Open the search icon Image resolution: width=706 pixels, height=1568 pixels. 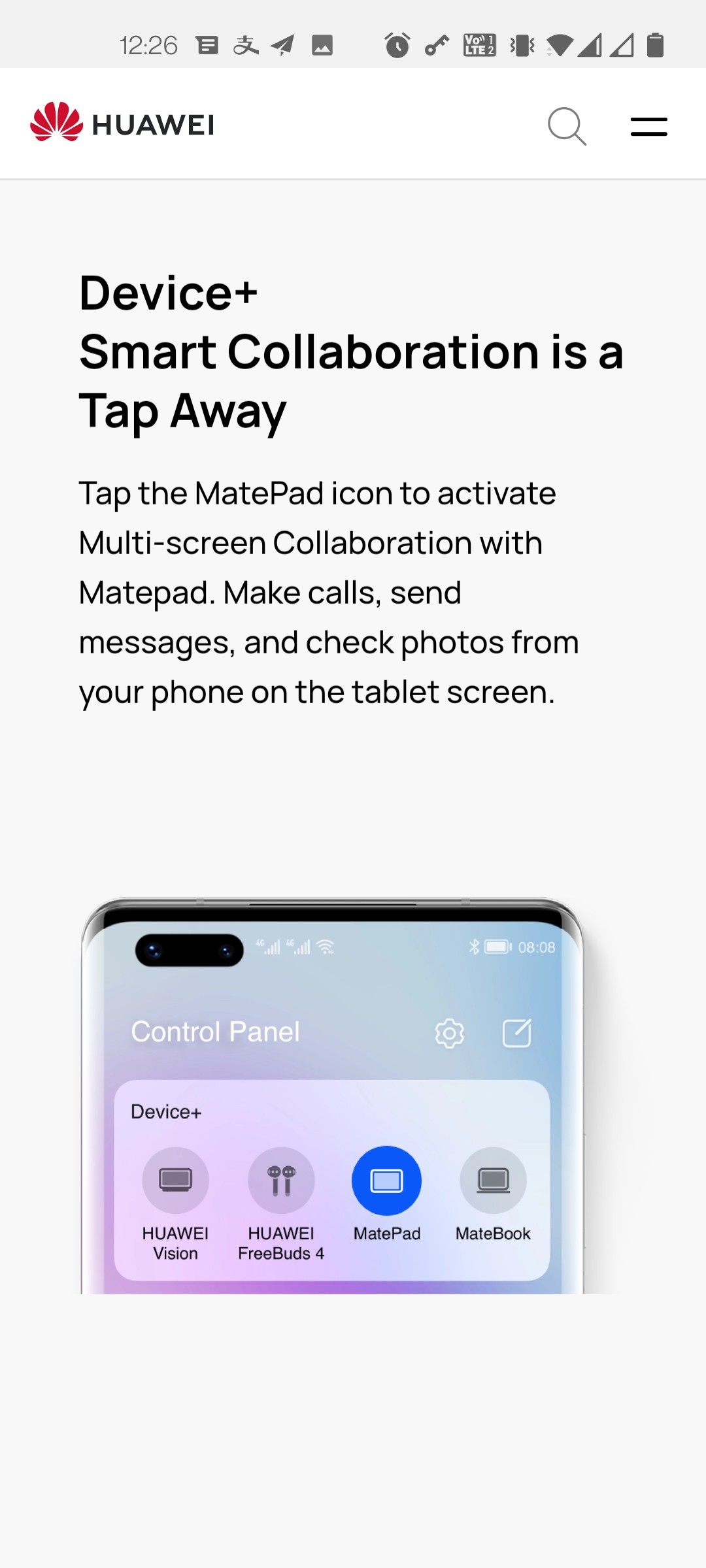click(x=566, y=125)
